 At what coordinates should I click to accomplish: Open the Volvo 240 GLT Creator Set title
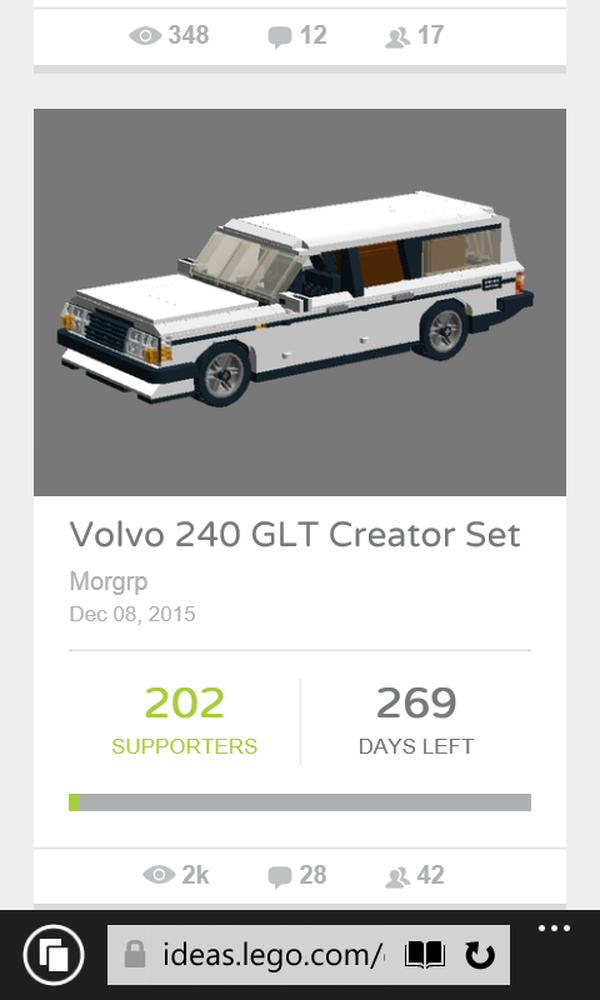[295, 535]
